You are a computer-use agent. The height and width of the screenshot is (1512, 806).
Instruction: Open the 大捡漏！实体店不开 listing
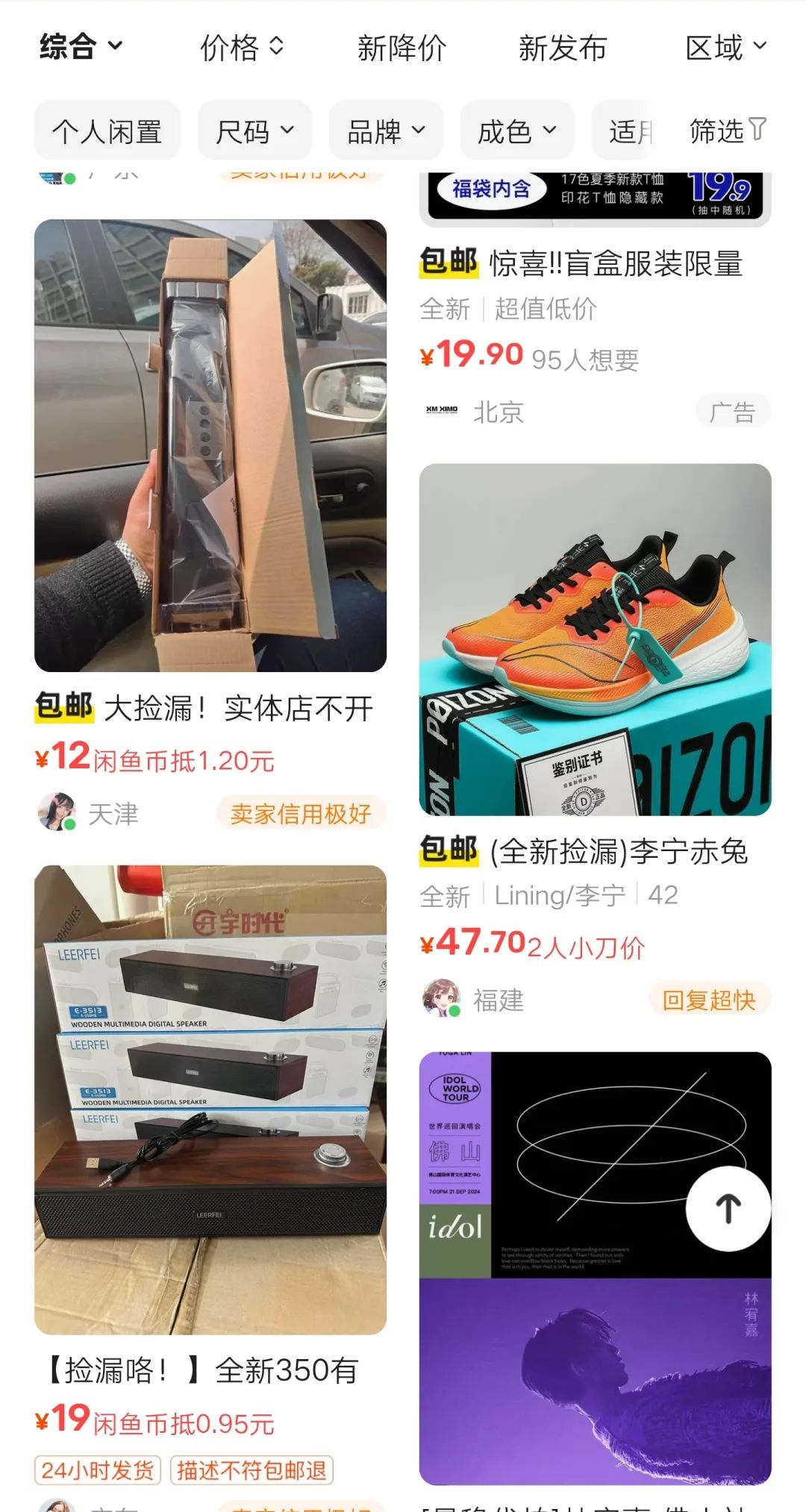210,446
